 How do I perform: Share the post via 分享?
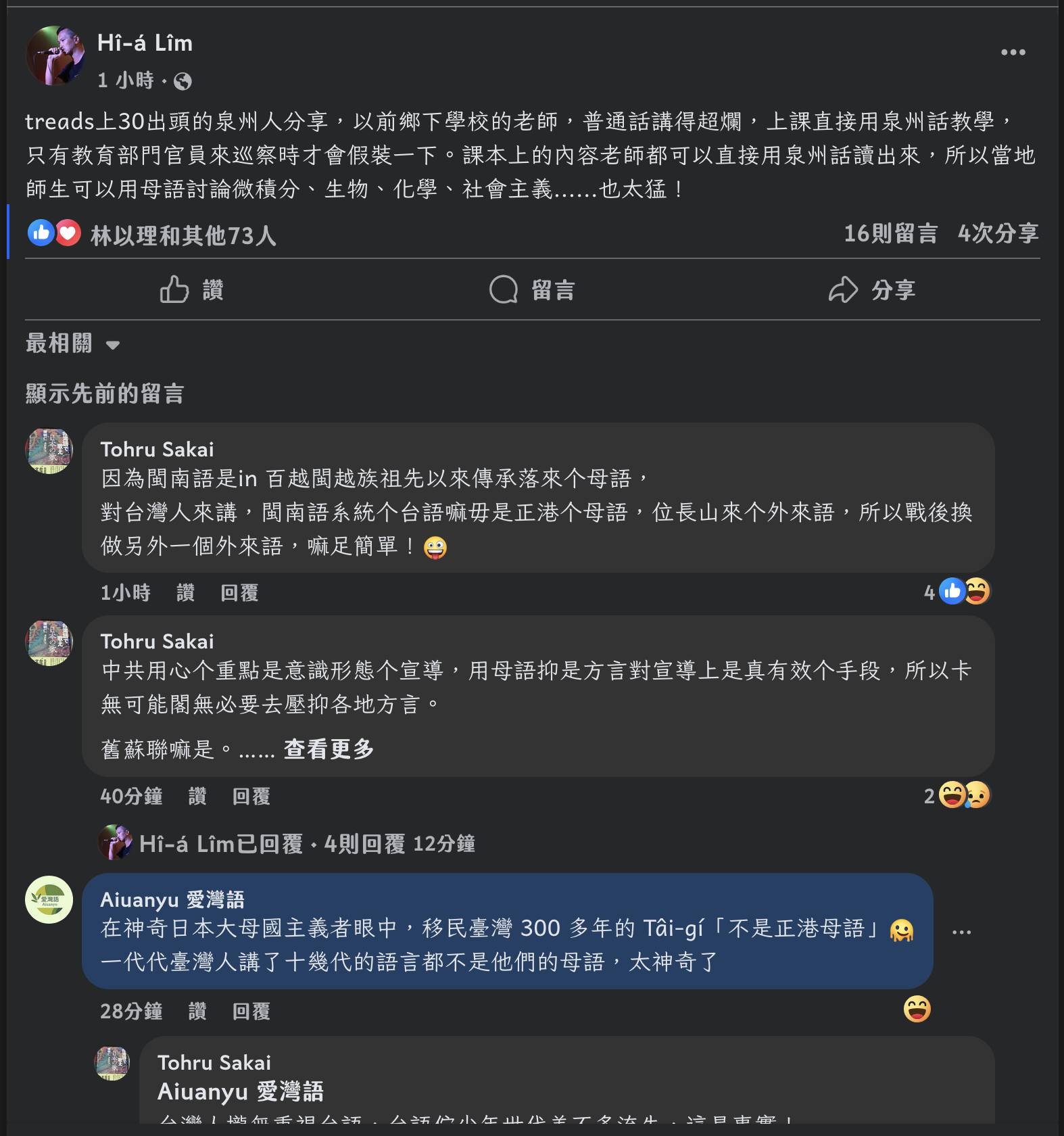tap(872, 290)
